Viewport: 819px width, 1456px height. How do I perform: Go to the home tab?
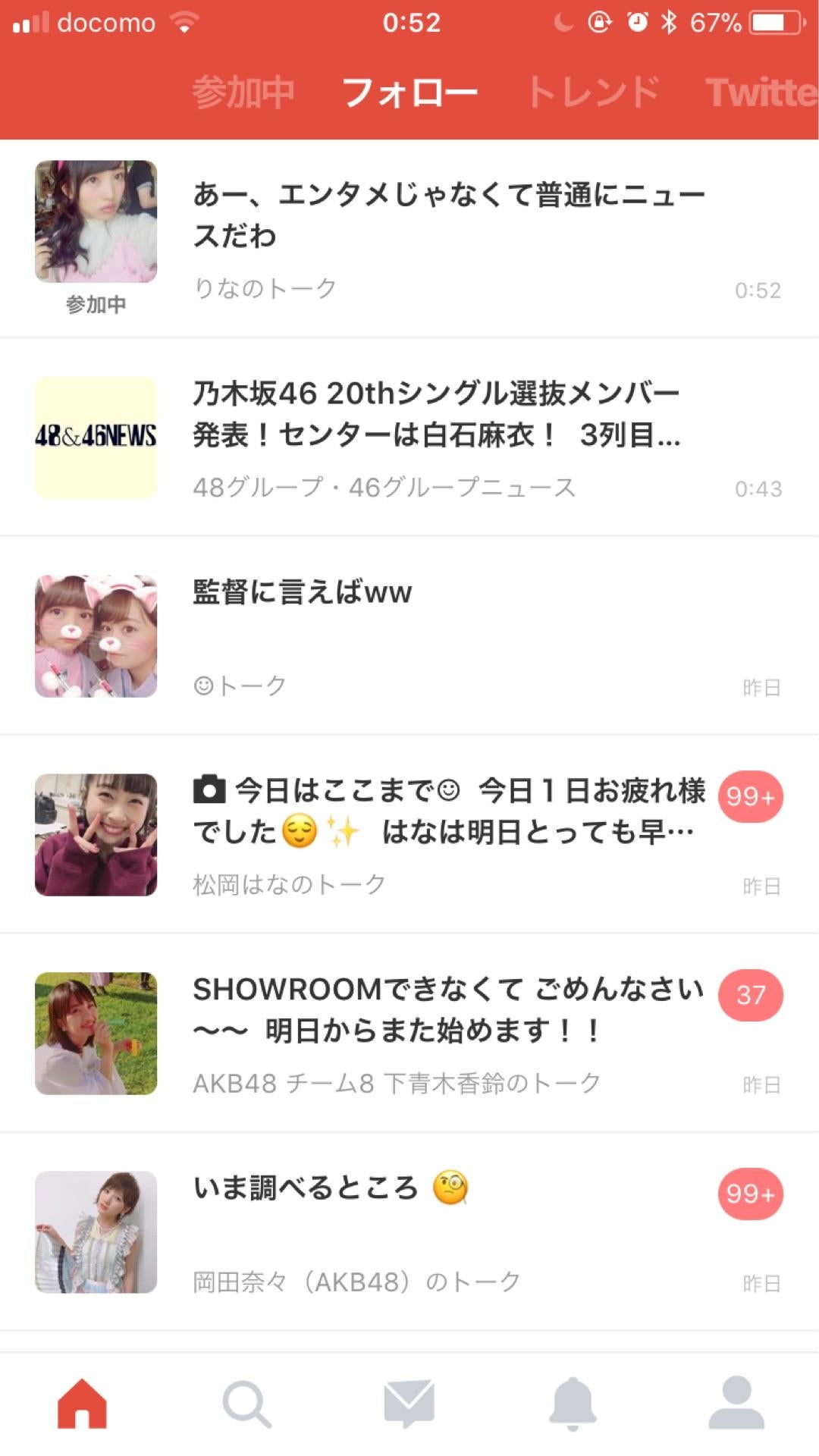point(82,1404)
